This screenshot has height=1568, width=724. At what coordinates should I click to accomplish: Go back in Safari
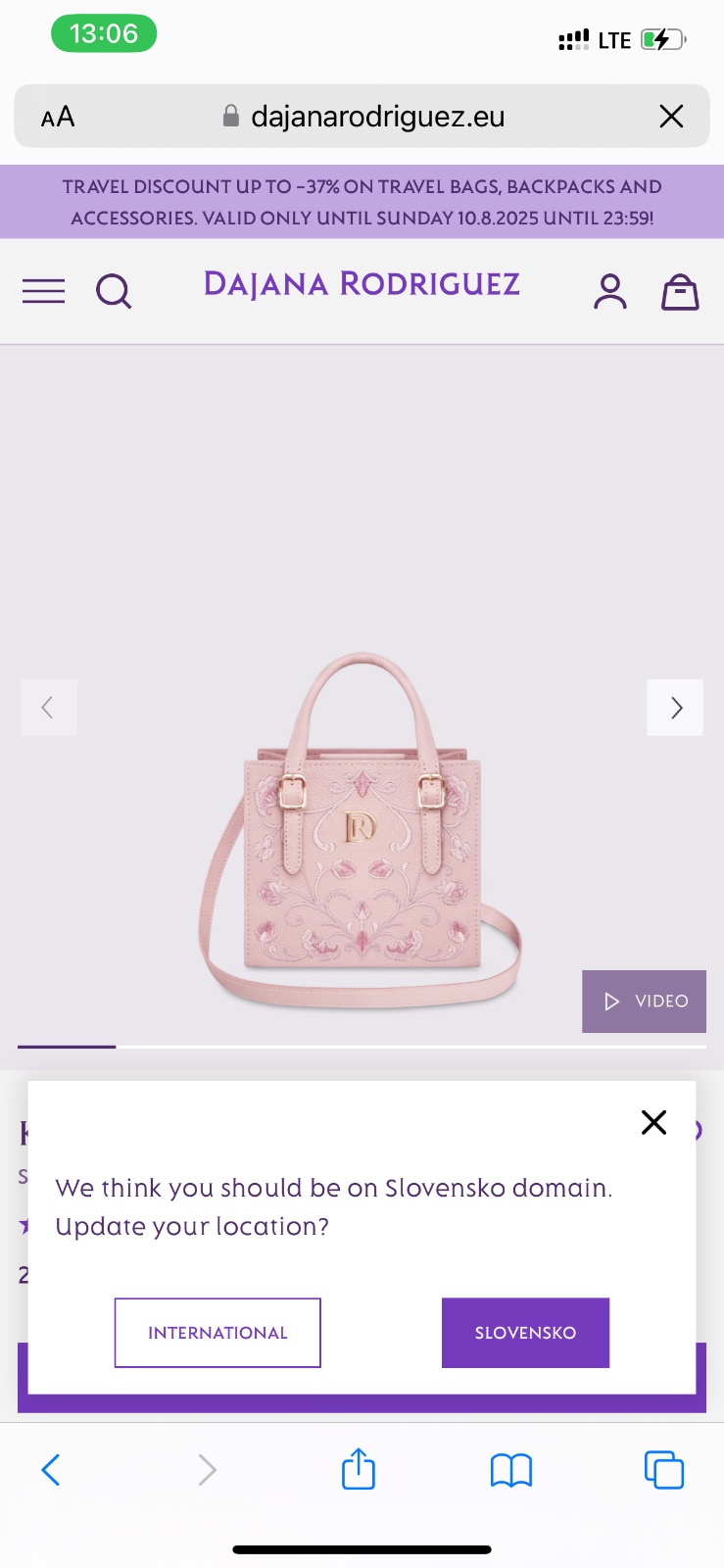51,1469
